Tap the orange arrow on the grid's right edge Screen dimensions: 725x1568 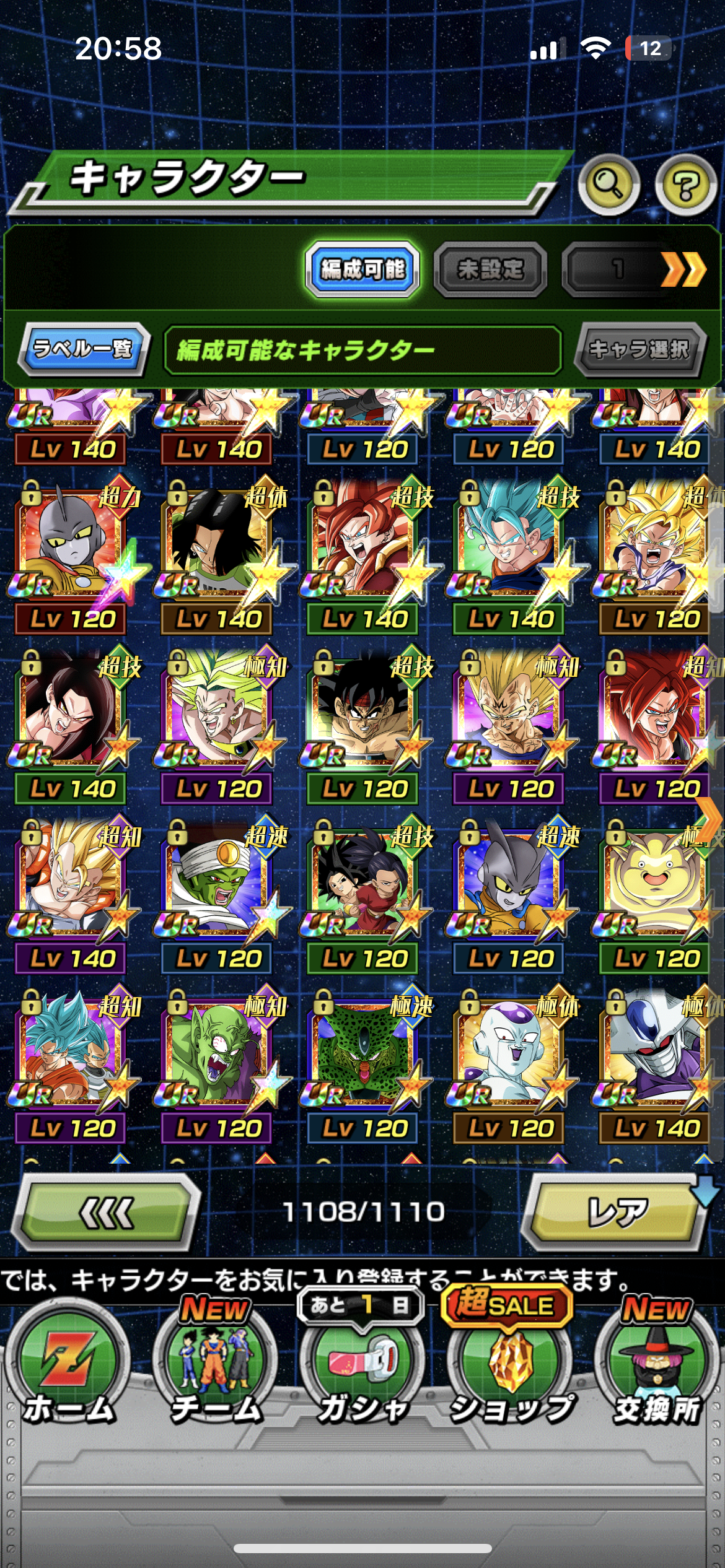[x=710, y=819]
